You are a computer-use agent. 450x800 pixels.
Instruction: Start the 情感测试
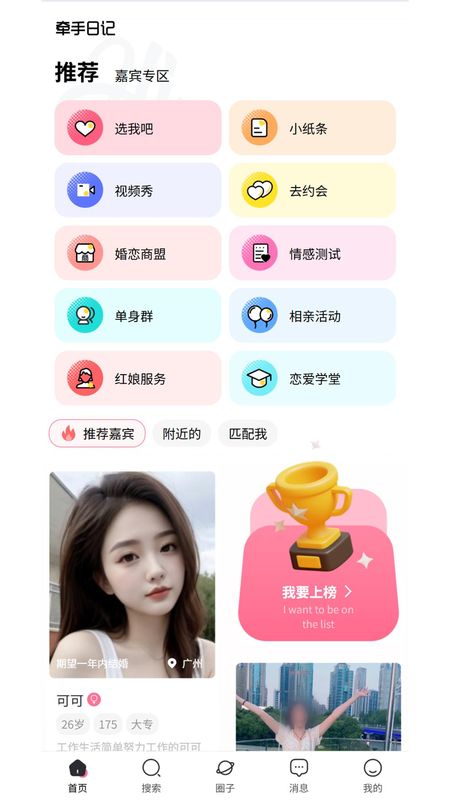pos(312,253)
